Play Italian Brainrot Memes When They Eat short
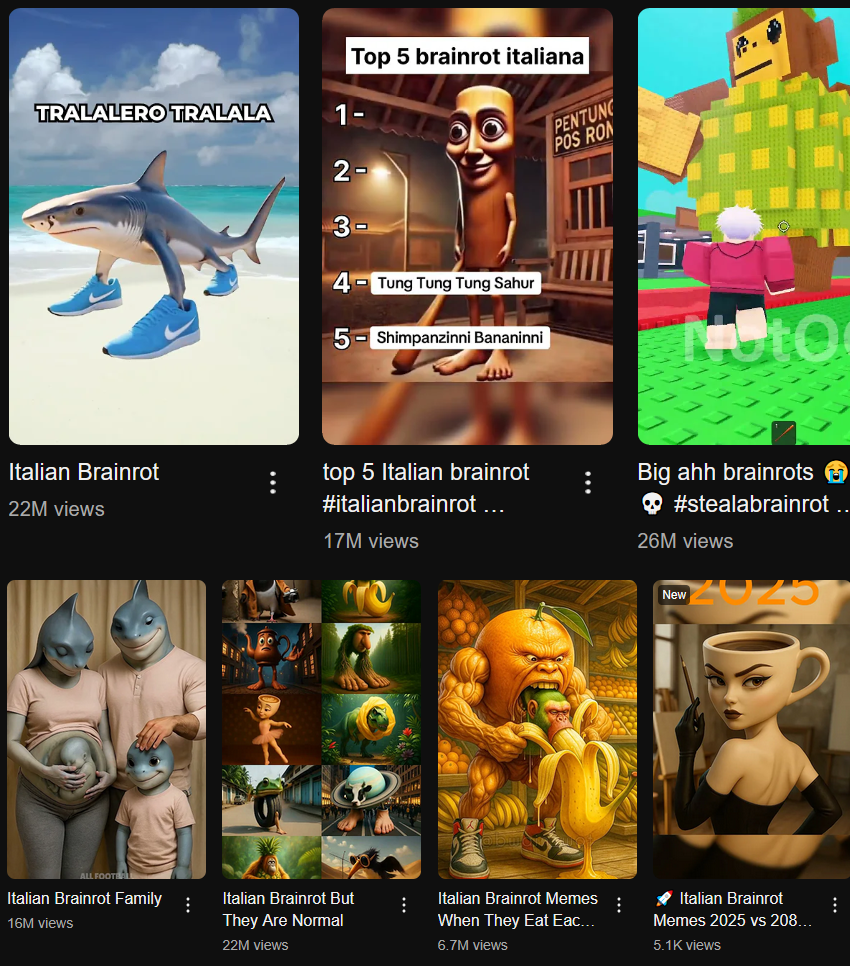850x966 pixels. 537,729
